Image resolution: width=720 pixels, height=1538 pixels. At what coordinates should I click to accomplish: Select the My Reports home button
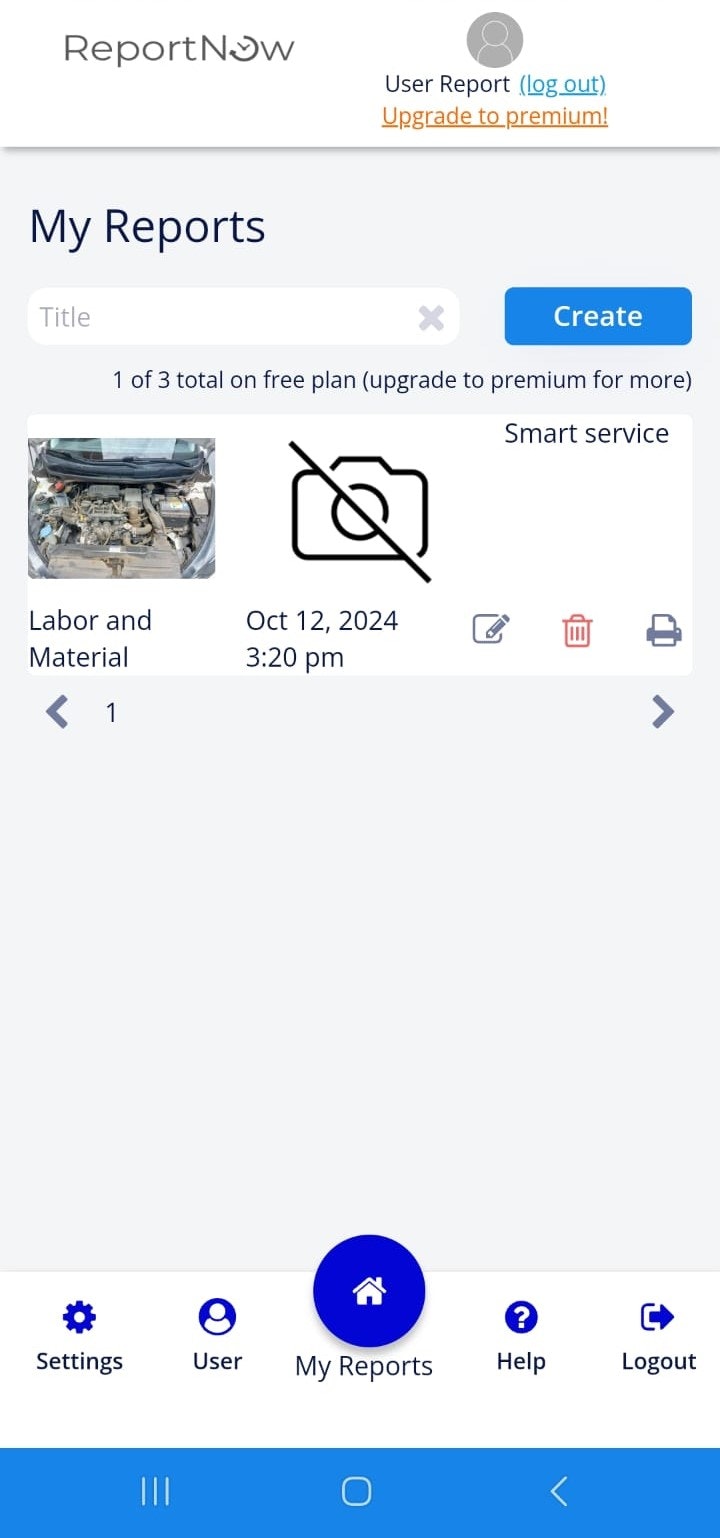click(x=369, y=1291)
